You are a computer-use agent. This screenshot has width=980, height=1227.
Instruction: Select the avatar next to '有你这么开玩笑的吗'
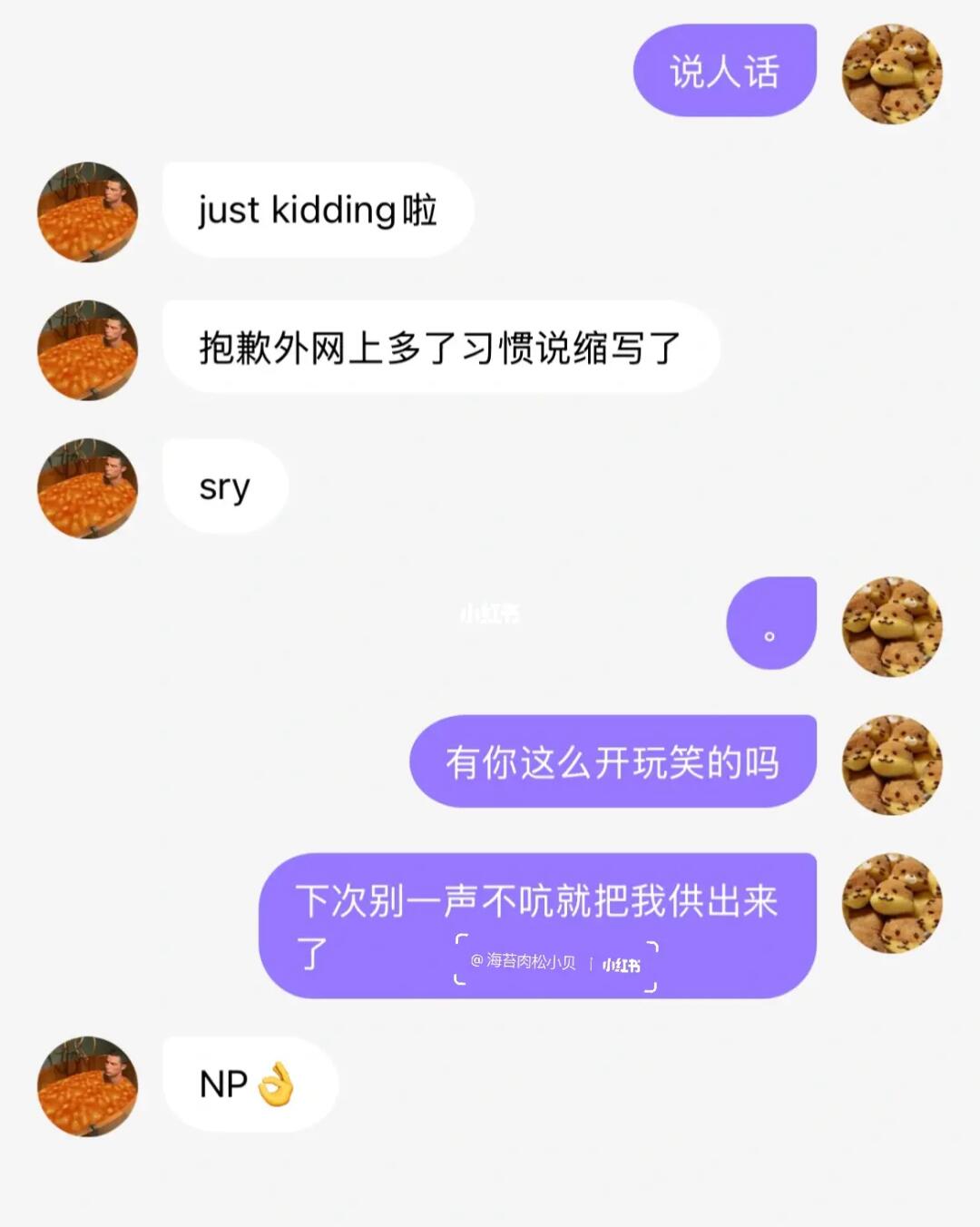coord(893,763)
